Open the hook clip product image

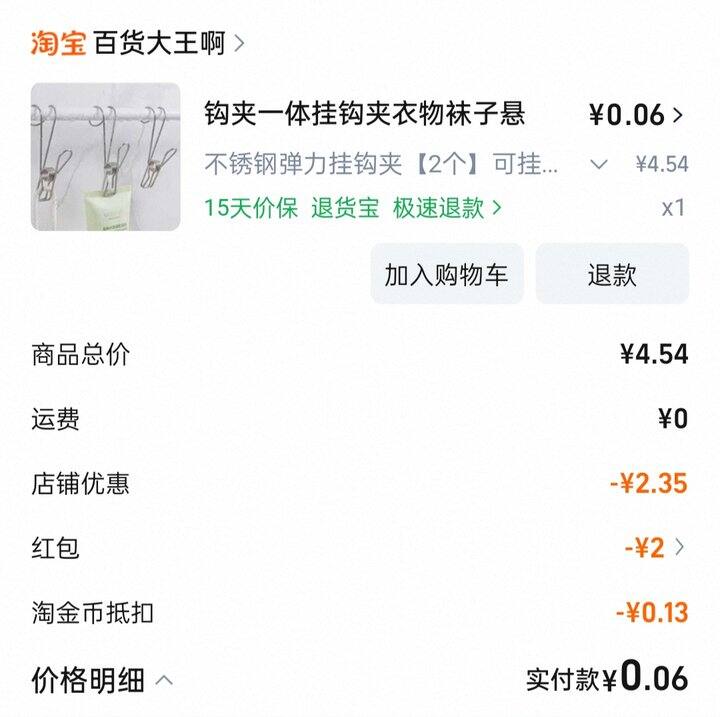pos(106,157)
